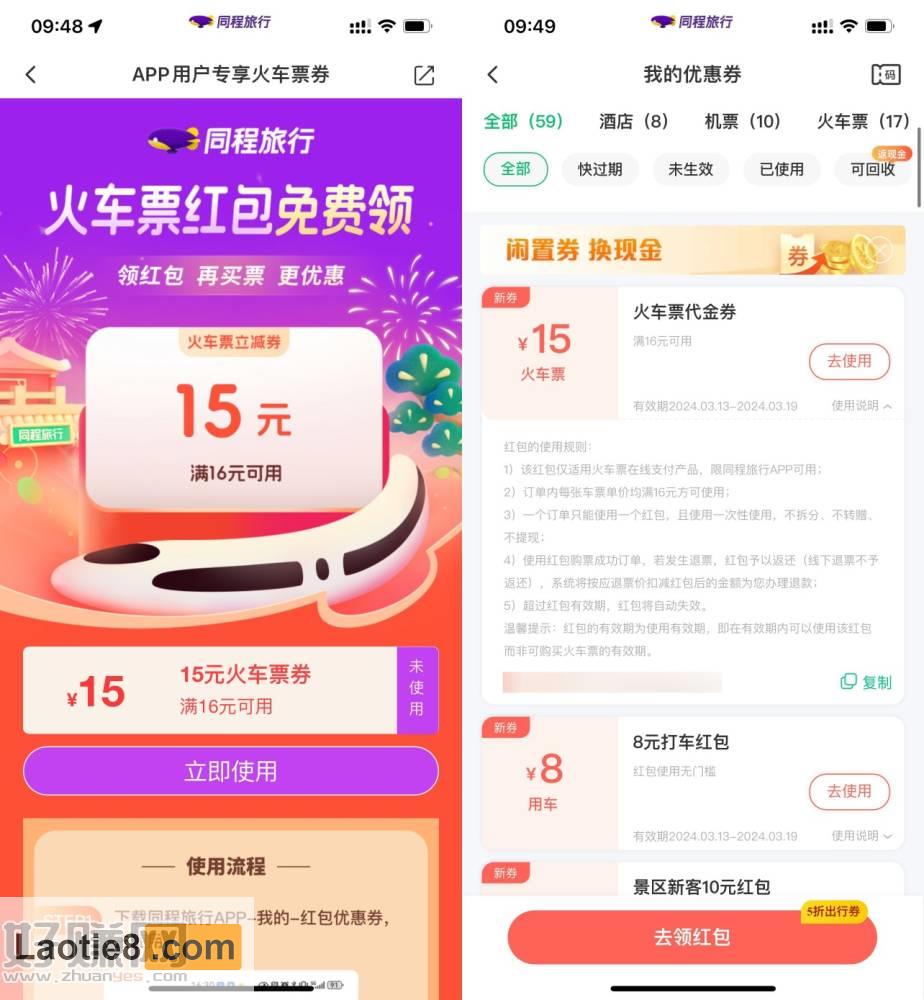Tap 立即使用 to use the coupon

tap(231, 771)
